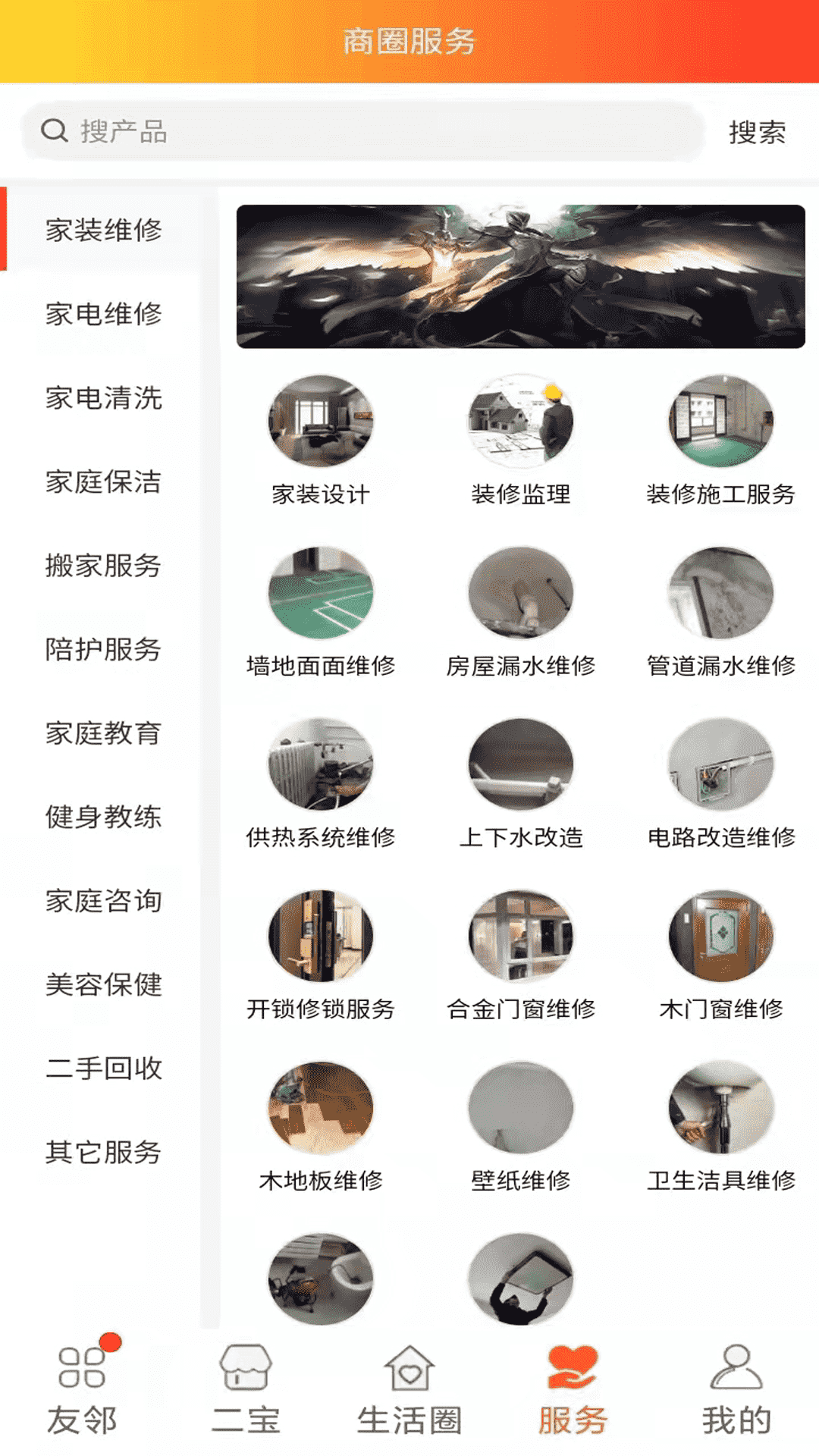Select the 卫生洁具维修 icon

pyautogui.click(x=719, y=1108)
